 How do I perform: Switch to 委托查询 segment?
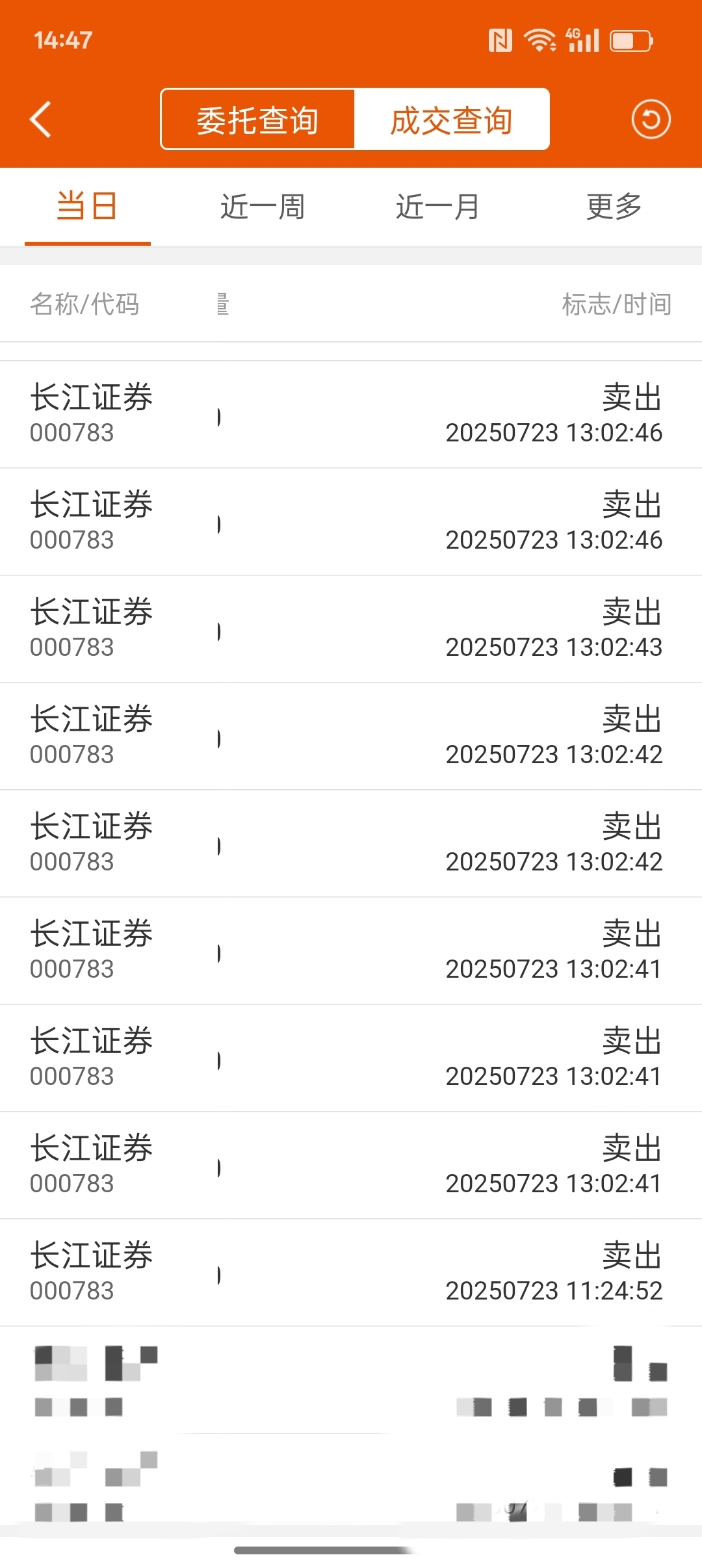pos(258,120)
